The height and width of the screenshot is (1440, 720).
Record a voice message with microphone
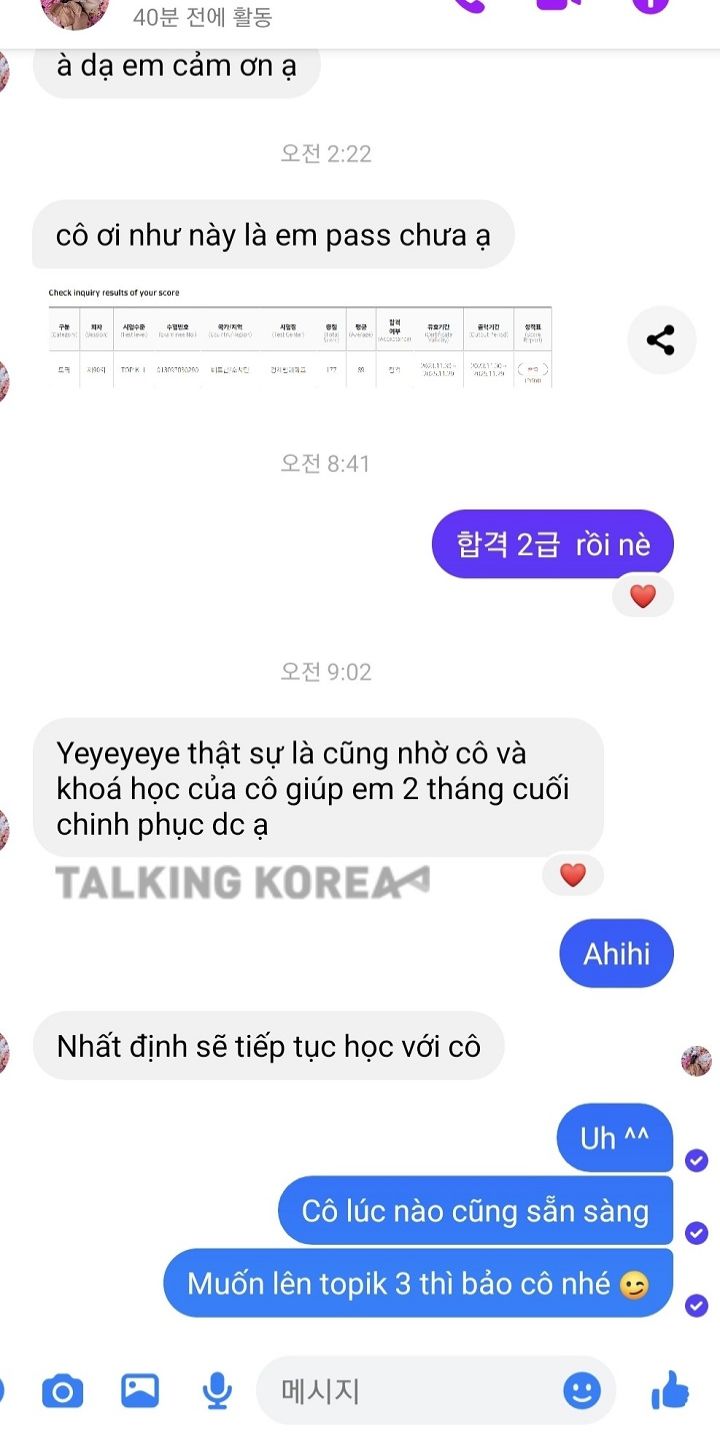click(216, 1391)
